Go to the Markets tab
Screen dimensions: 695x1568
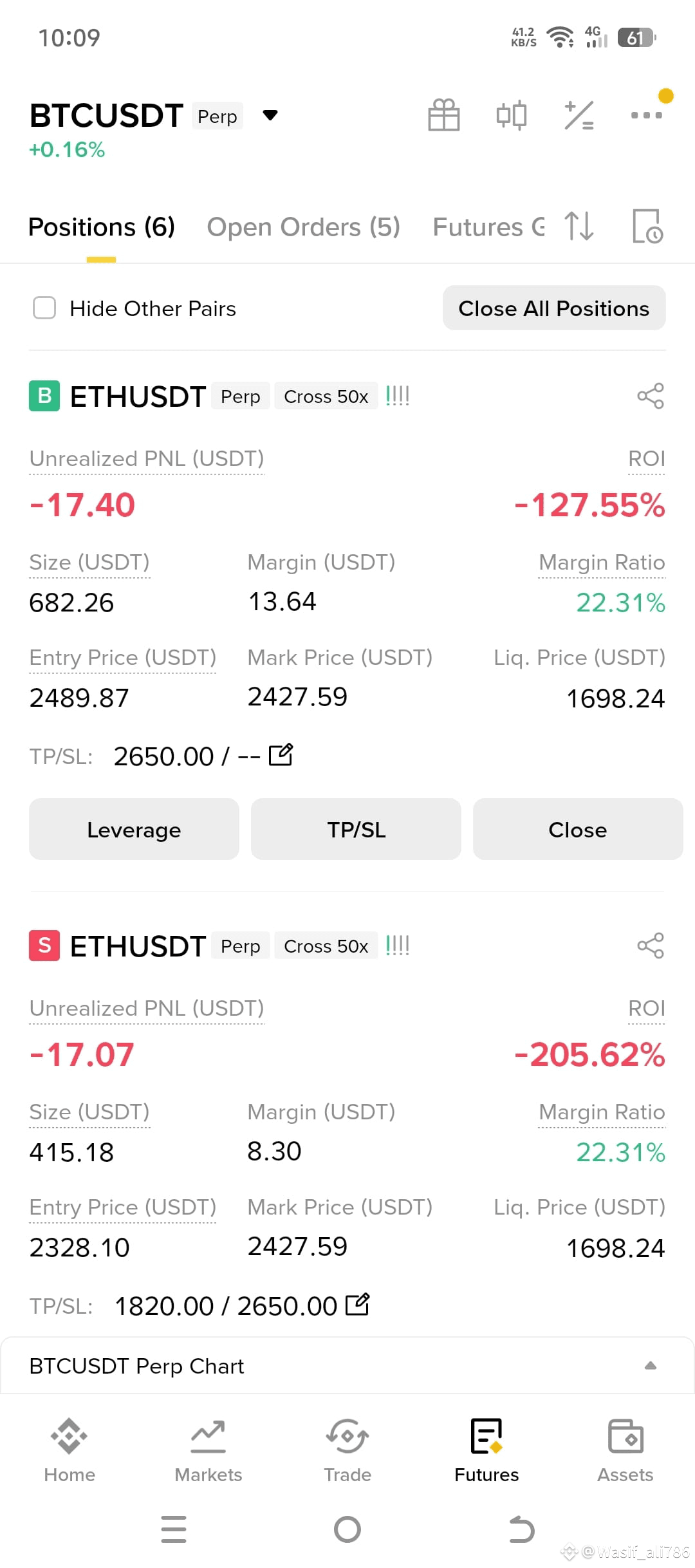click(208, 1450)
